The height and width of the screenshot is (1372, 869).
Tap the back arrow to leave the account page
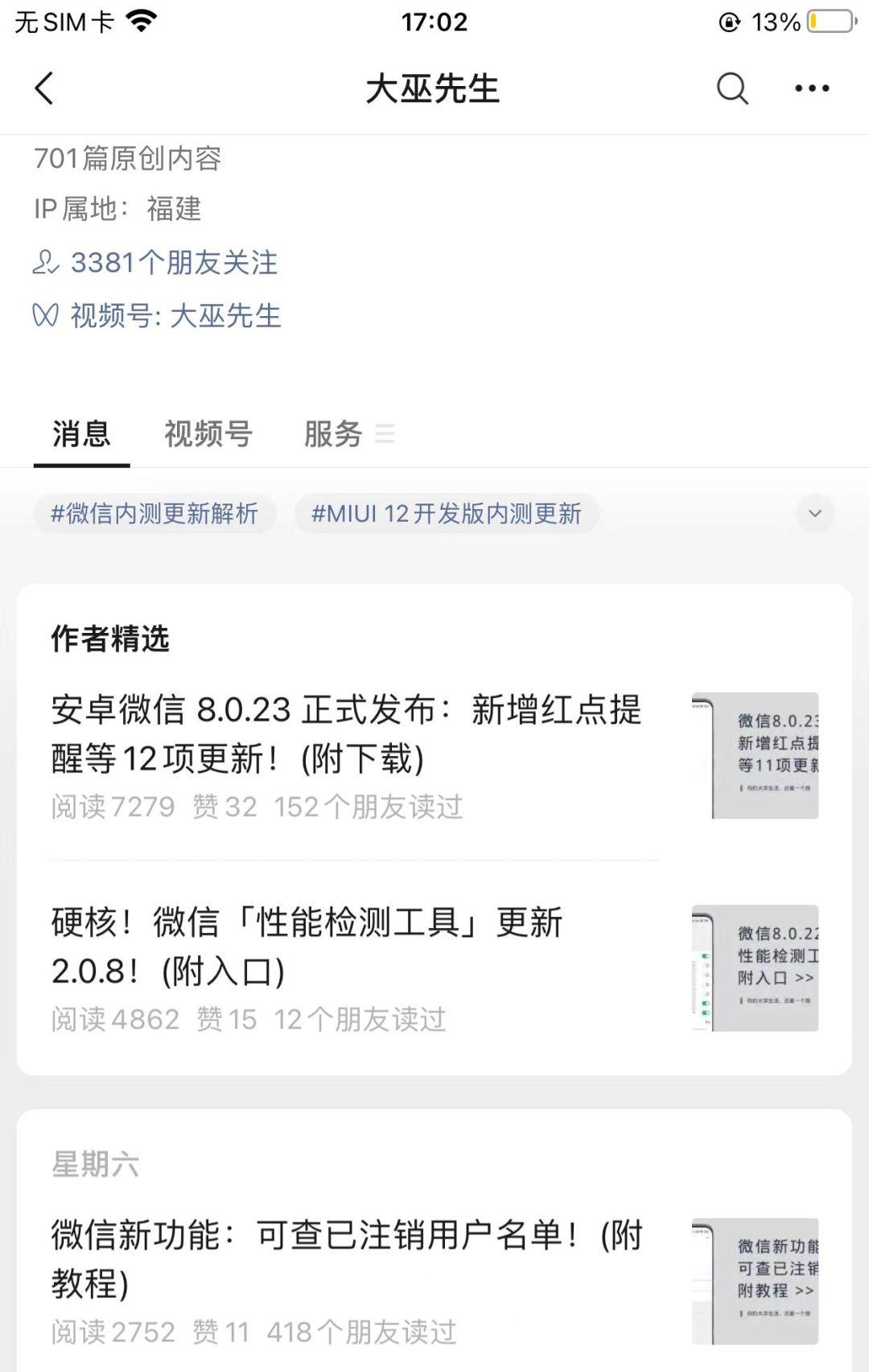[x=44, y=88]
